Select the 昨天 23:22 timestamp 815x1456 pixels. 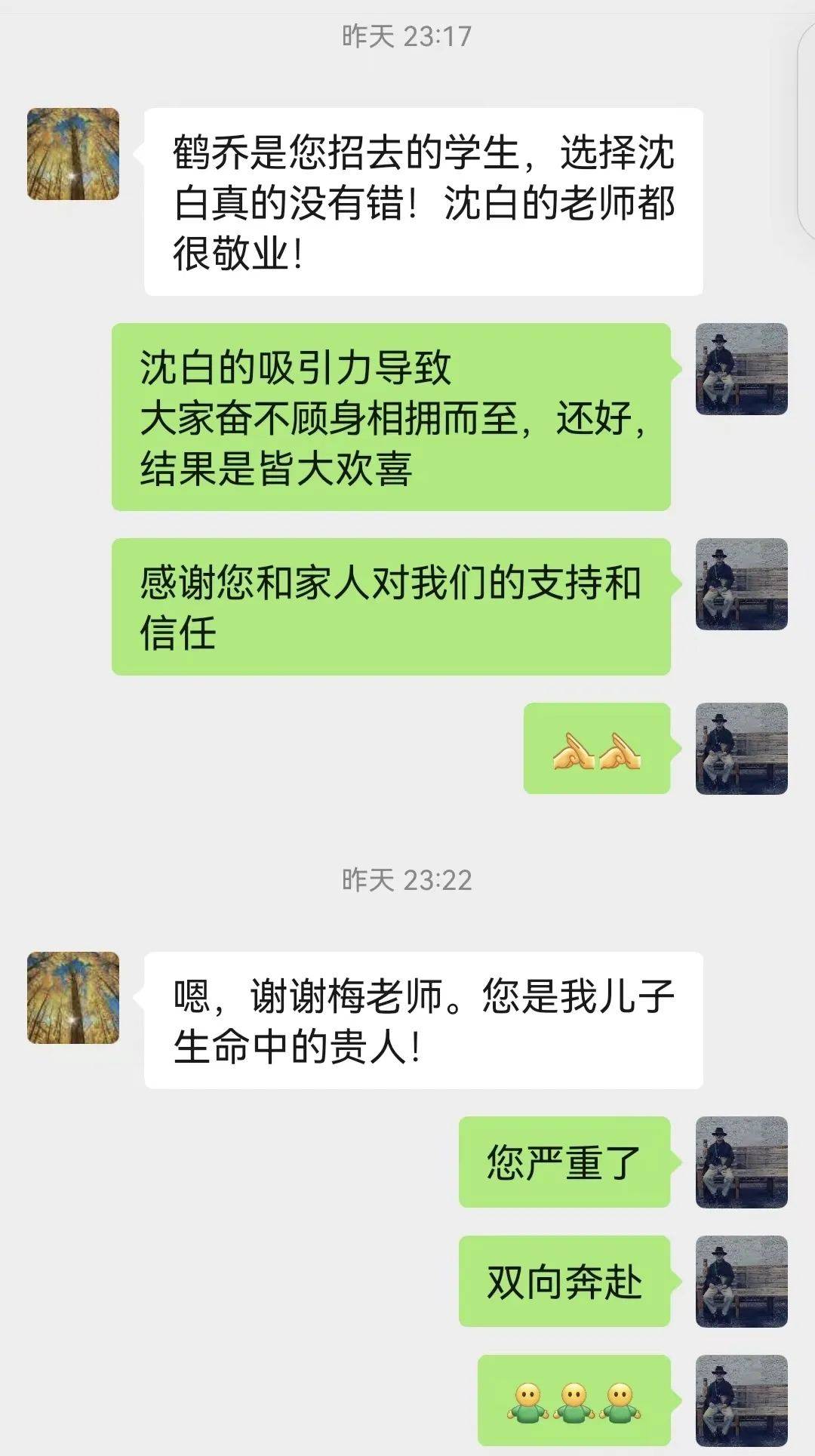click(x=407, y=879)
